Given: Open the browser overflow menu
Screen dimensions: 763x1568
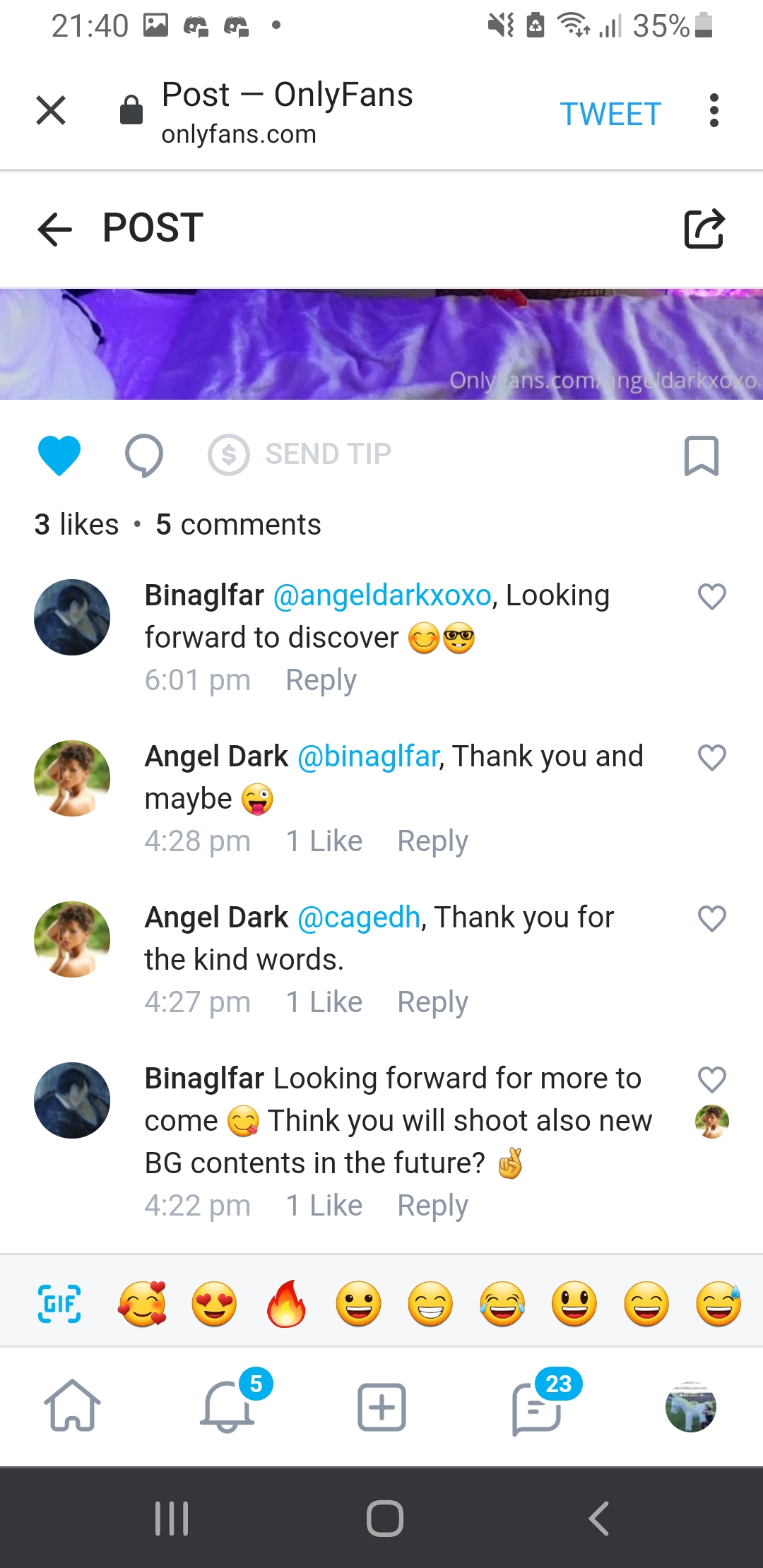Looking at the screenshot, I should (714, 110).
